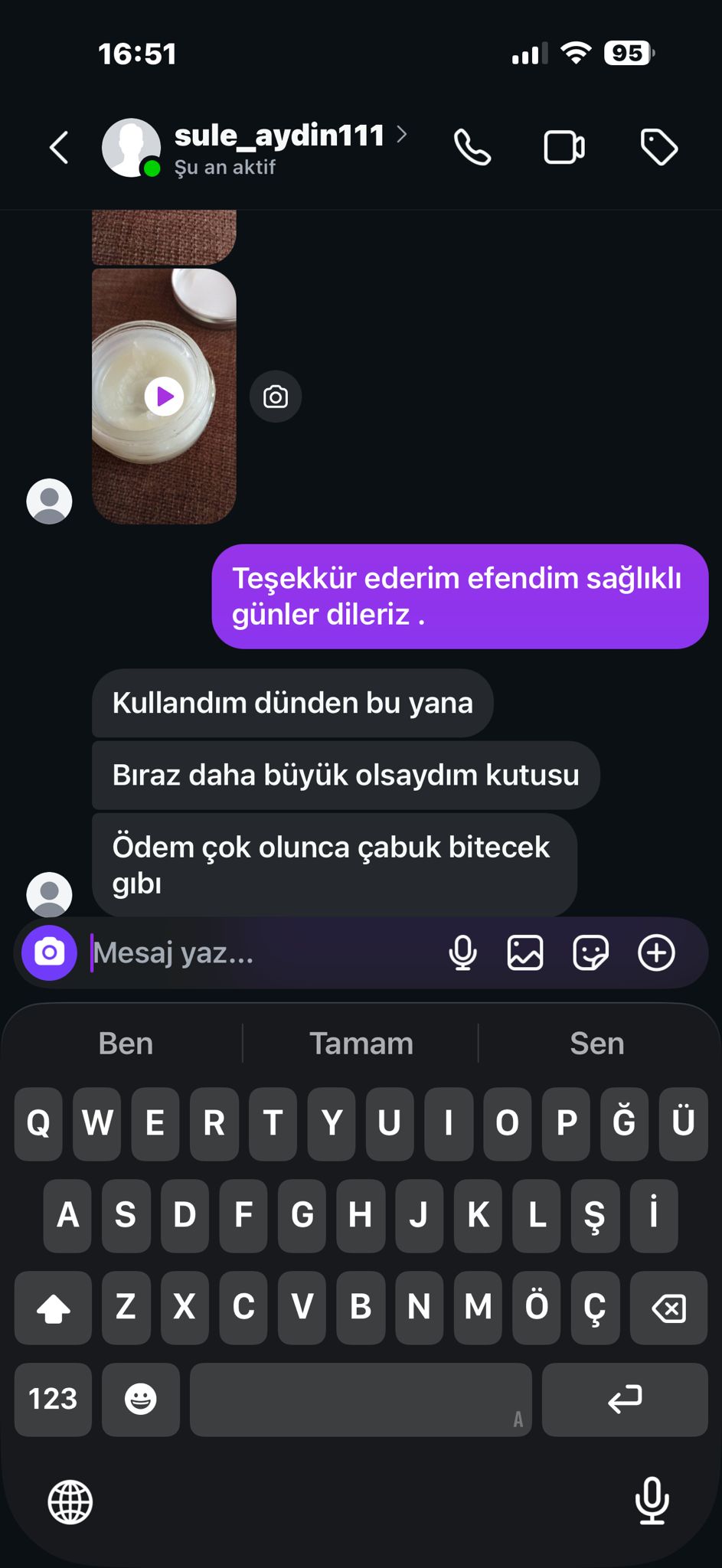Open the label tag icon

[658, 147]
